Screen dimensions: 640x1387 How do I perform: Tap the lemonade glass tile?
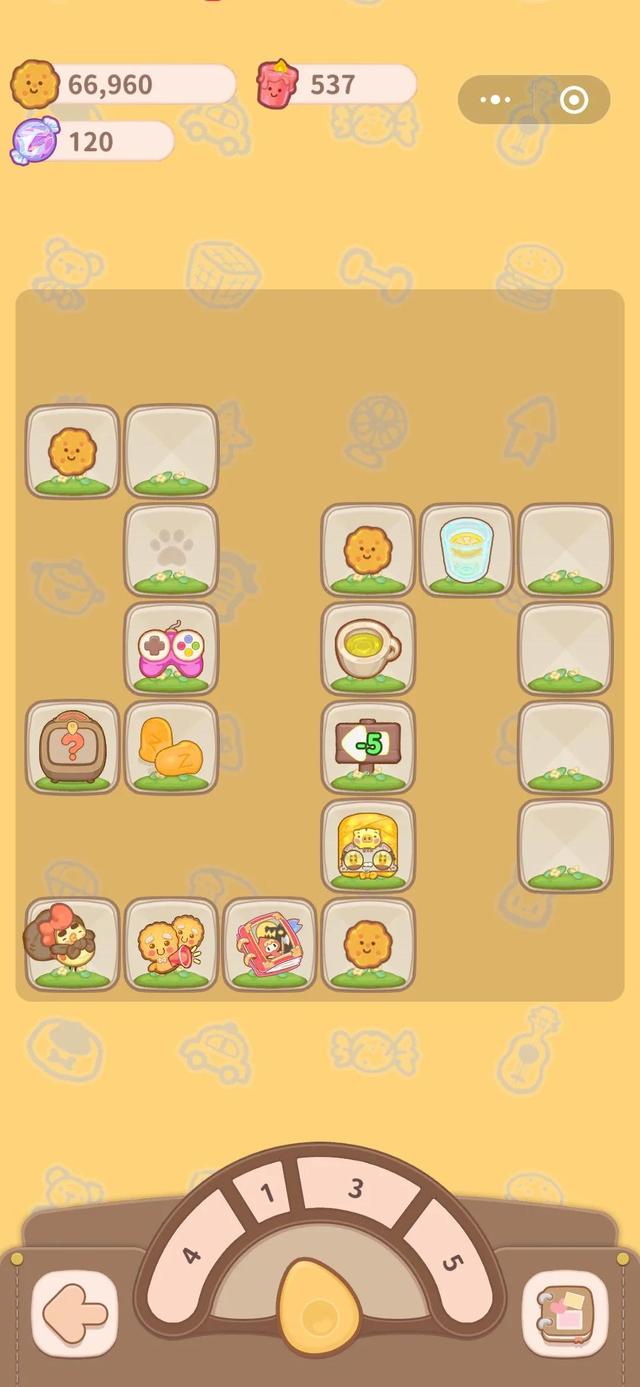466,550
